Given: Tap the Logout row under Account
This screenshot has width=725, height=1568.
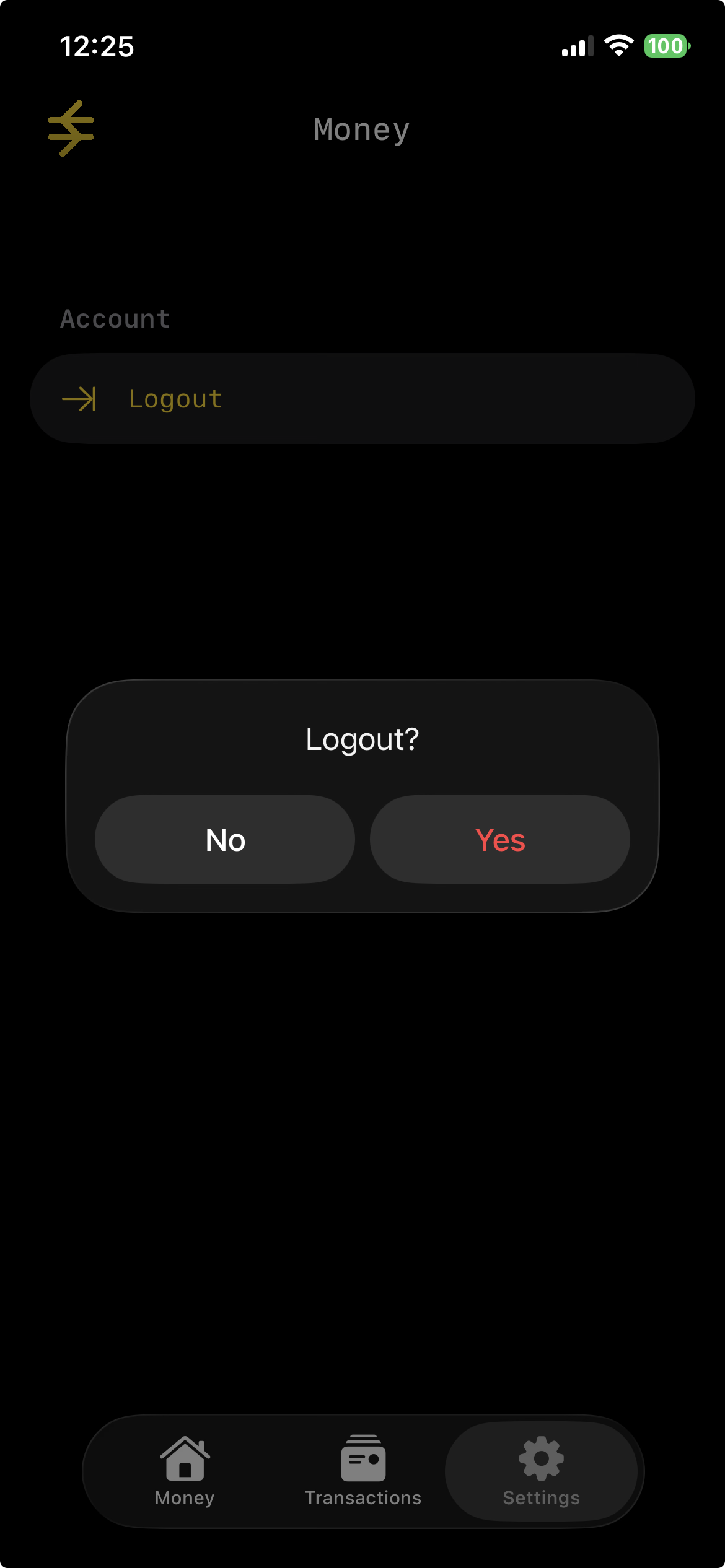Looking at the screenshot, I should [x=362, y=399].
